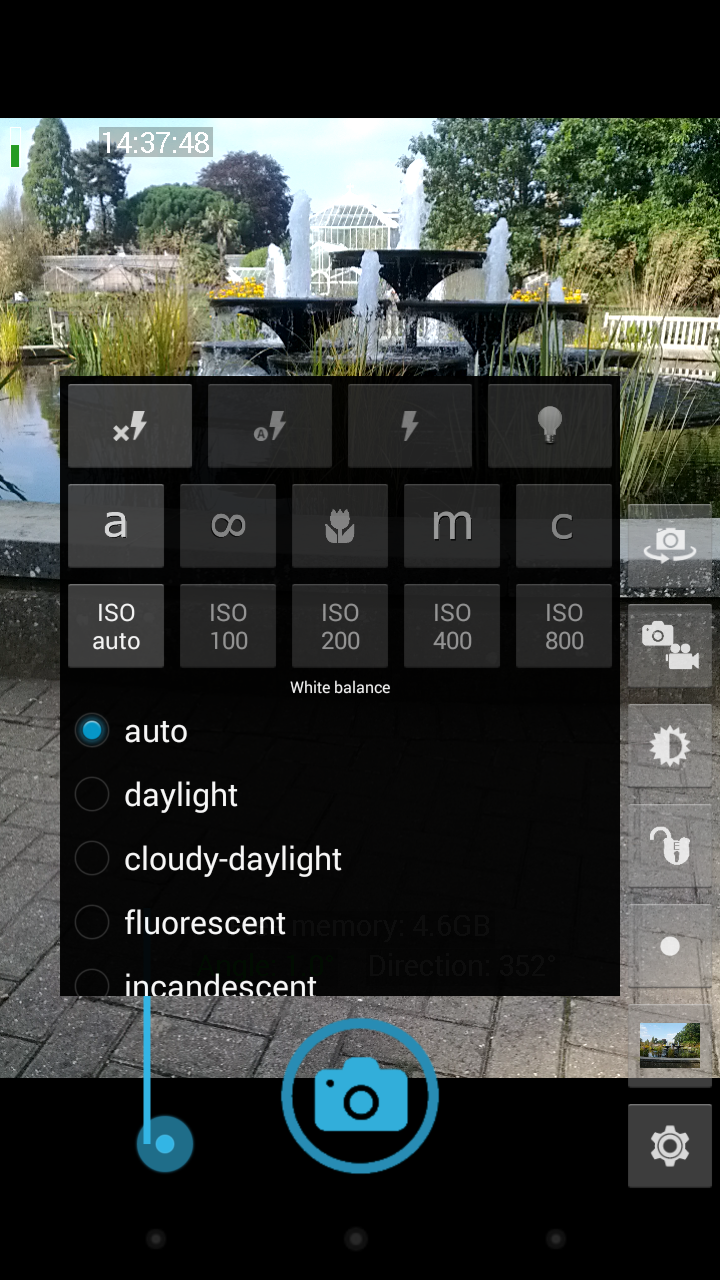This screenshot has width=720, height=1280.
Task: Enable flash always on
Action: click(410, 426)
